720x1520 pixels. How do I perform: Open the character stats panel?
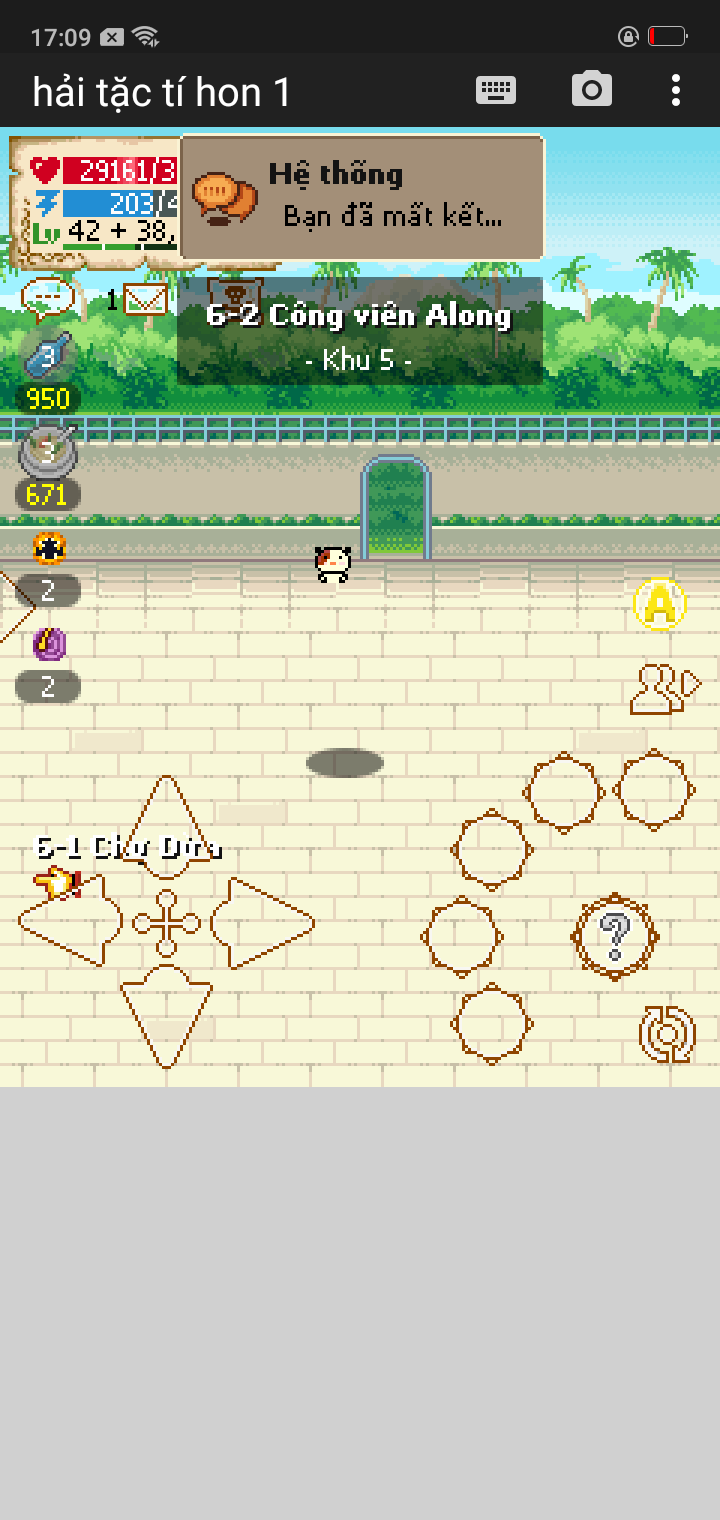point(95,200)
